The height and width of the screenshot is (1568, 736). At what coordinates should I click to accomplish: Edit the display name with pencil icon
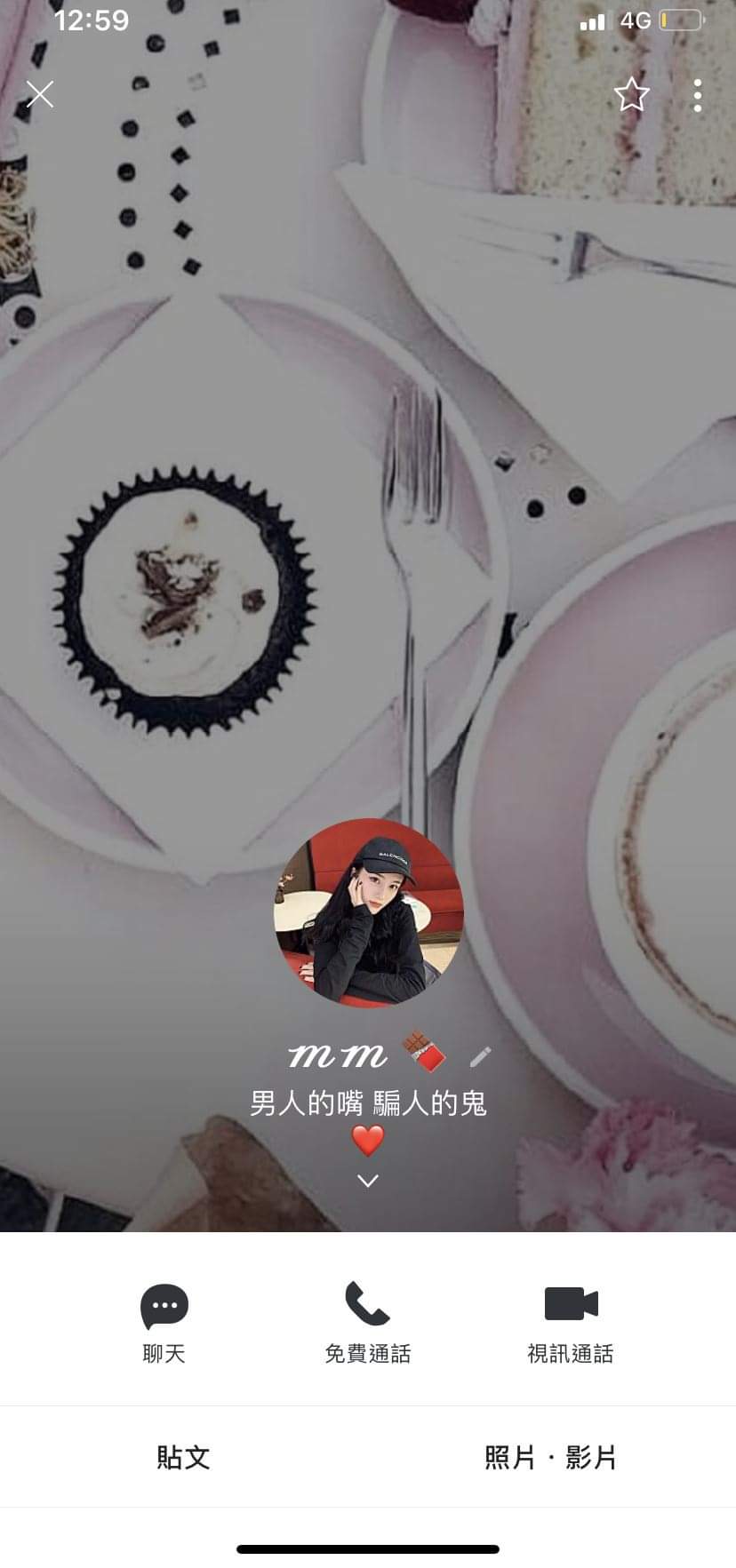pyautogui.click(x=480, y=1056)
